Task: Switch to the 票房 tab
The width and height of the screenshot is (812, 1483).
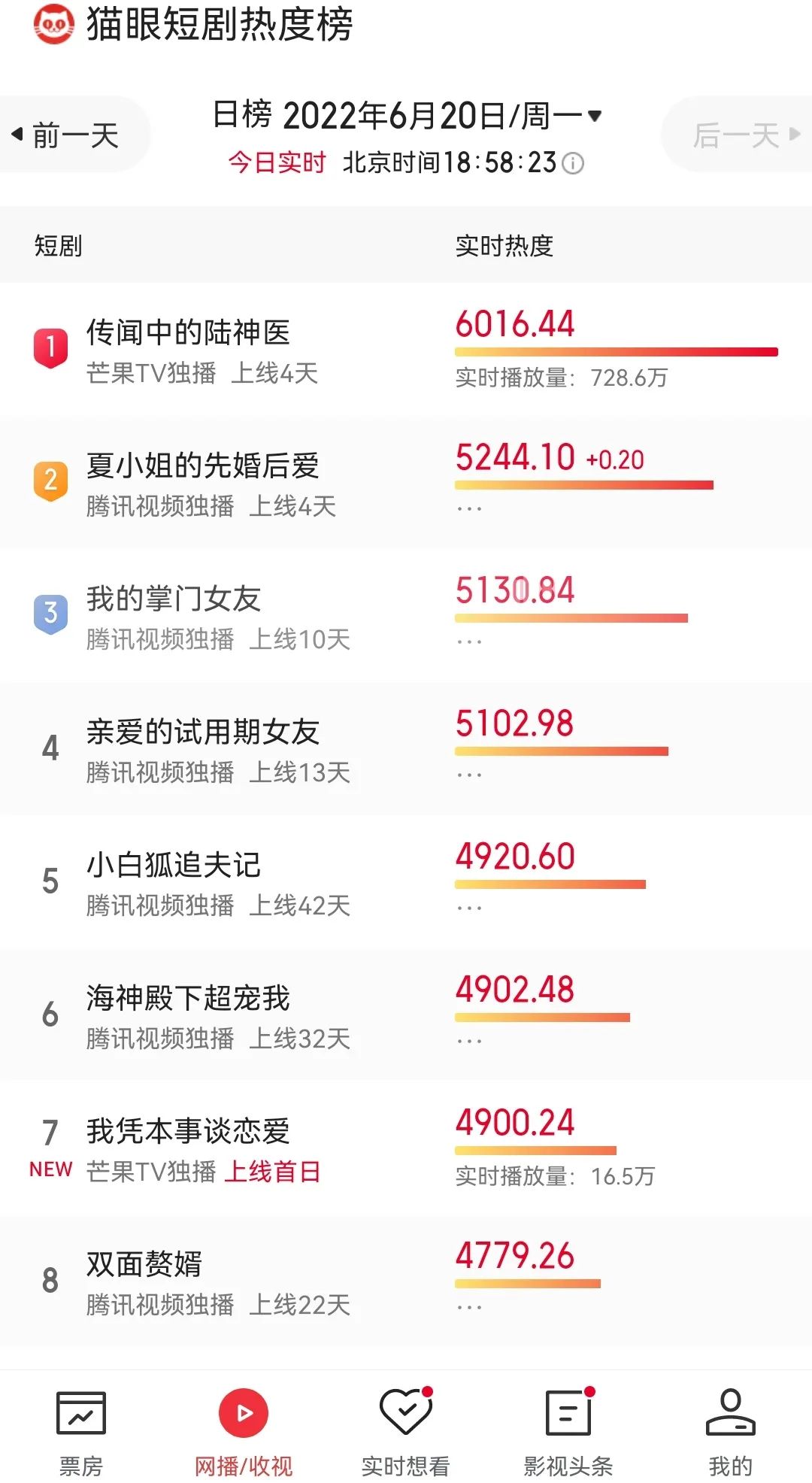Action: 81,1429
